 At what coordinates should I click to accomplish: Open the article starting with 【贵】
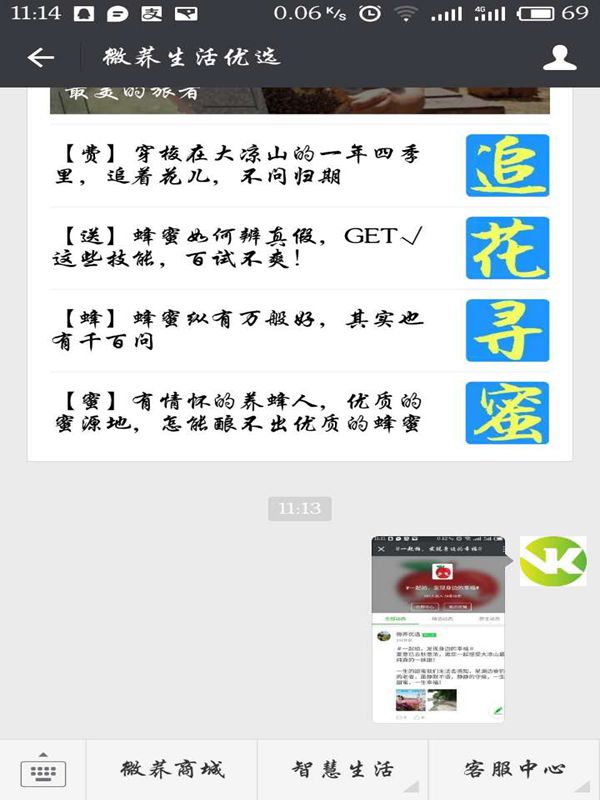point(240,165)
